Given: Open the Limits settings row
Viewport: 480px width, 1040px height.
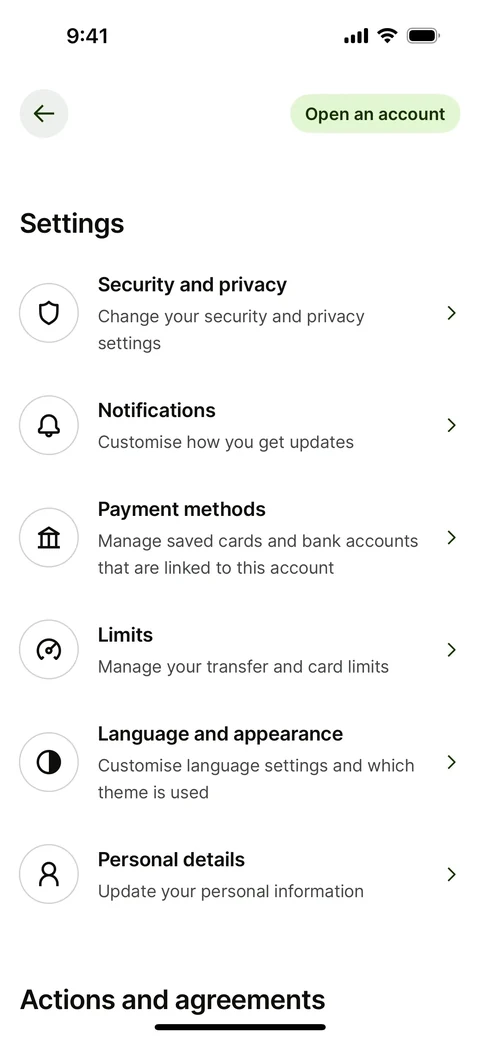Looking at the screenshot, I should tap(239, 649).
